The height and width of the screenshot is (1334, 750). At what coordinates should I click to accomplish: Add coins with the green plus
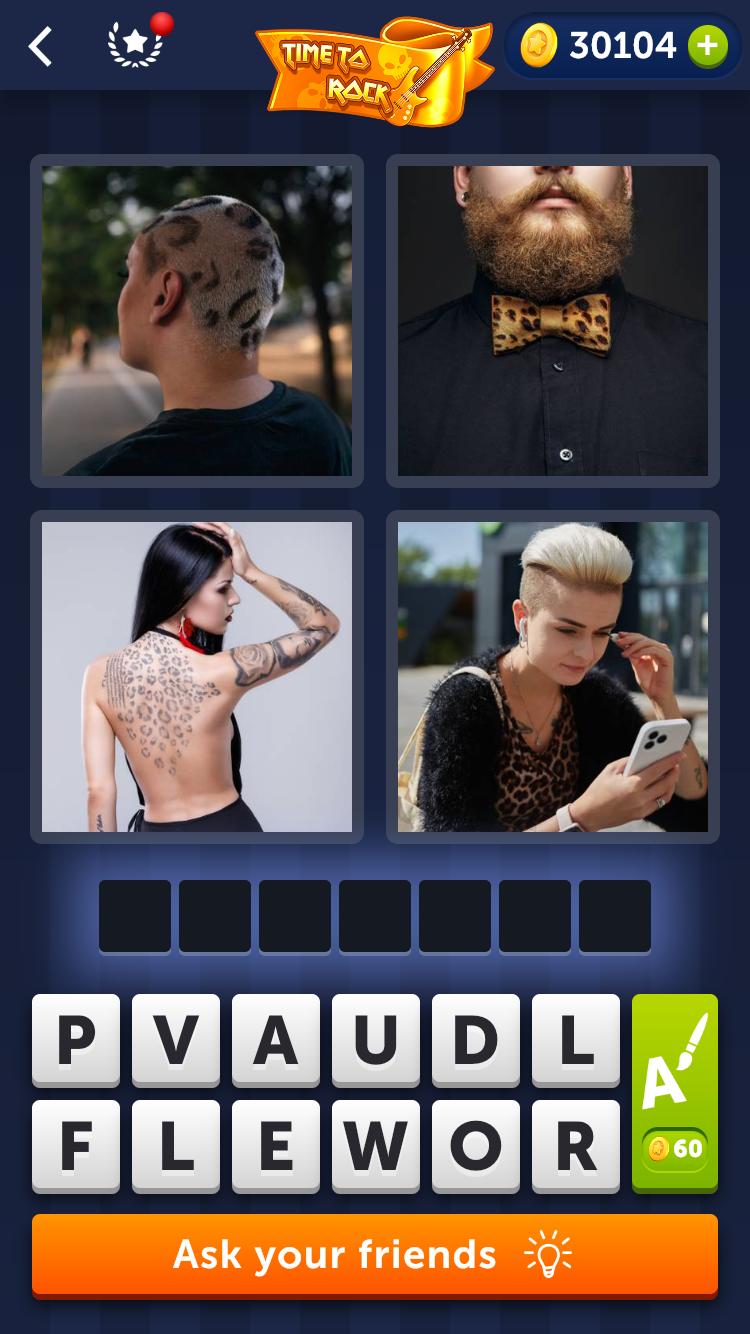click(x=707, y=46)
